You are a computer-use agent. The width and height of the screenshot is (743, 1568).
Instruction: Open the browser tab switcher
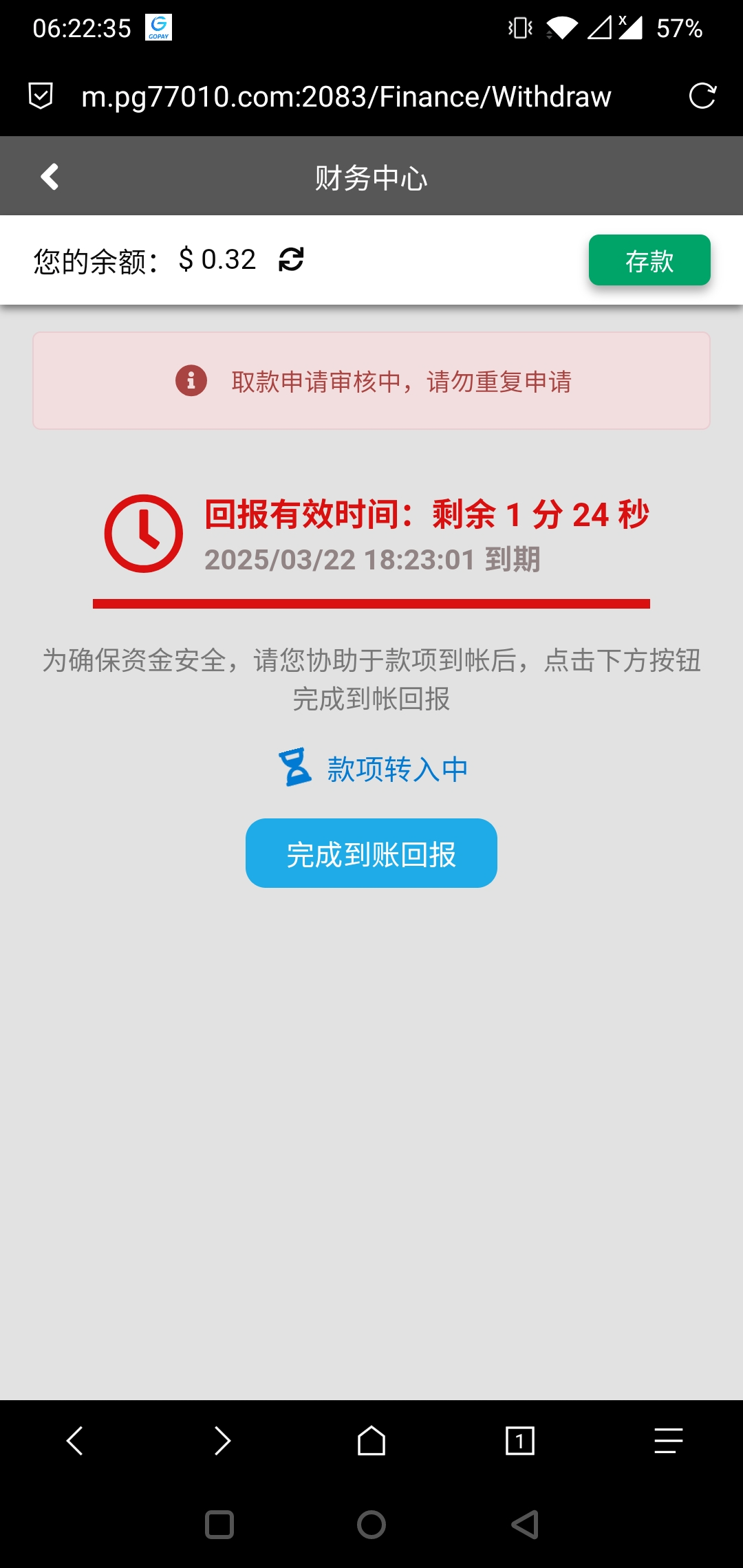[519, 1440]
